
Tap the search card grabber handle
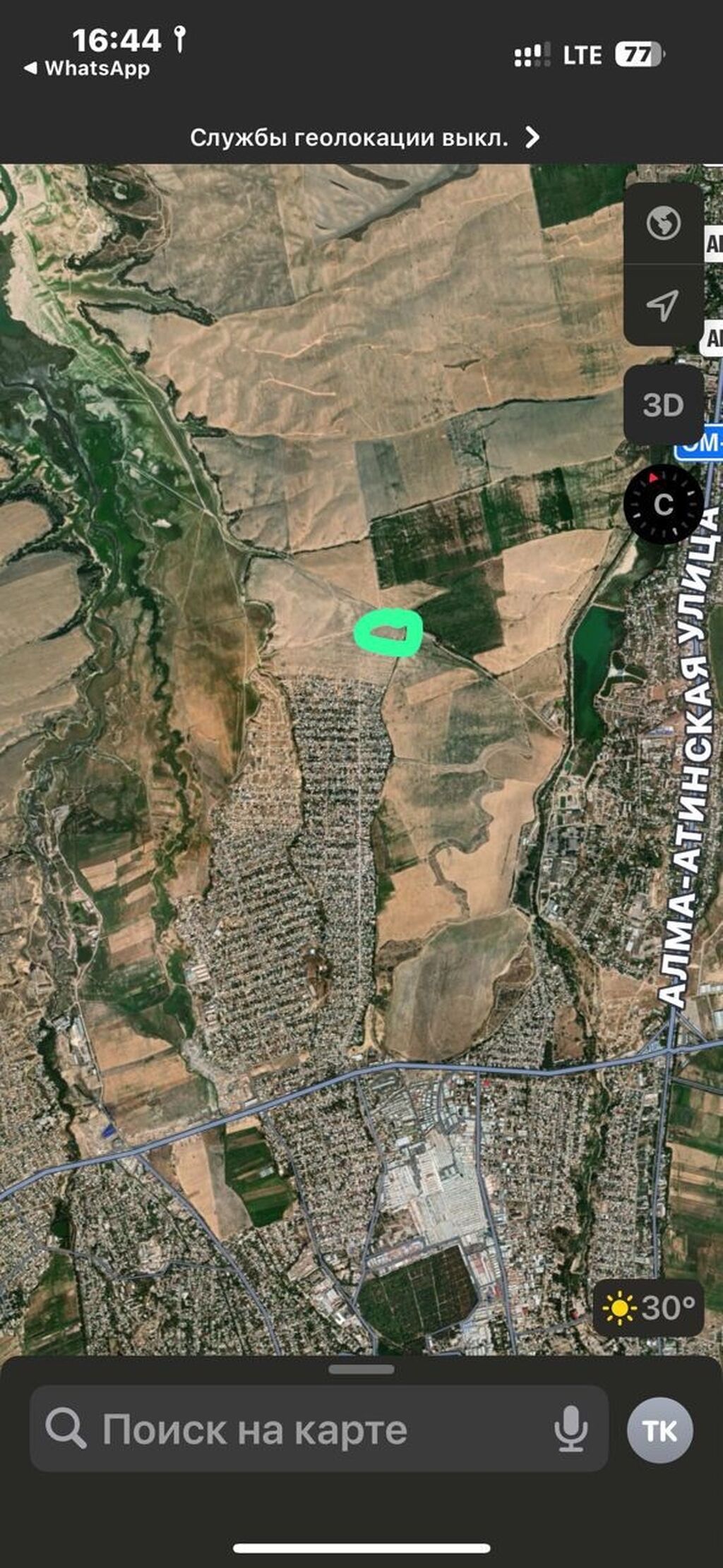coord(361,1369)
